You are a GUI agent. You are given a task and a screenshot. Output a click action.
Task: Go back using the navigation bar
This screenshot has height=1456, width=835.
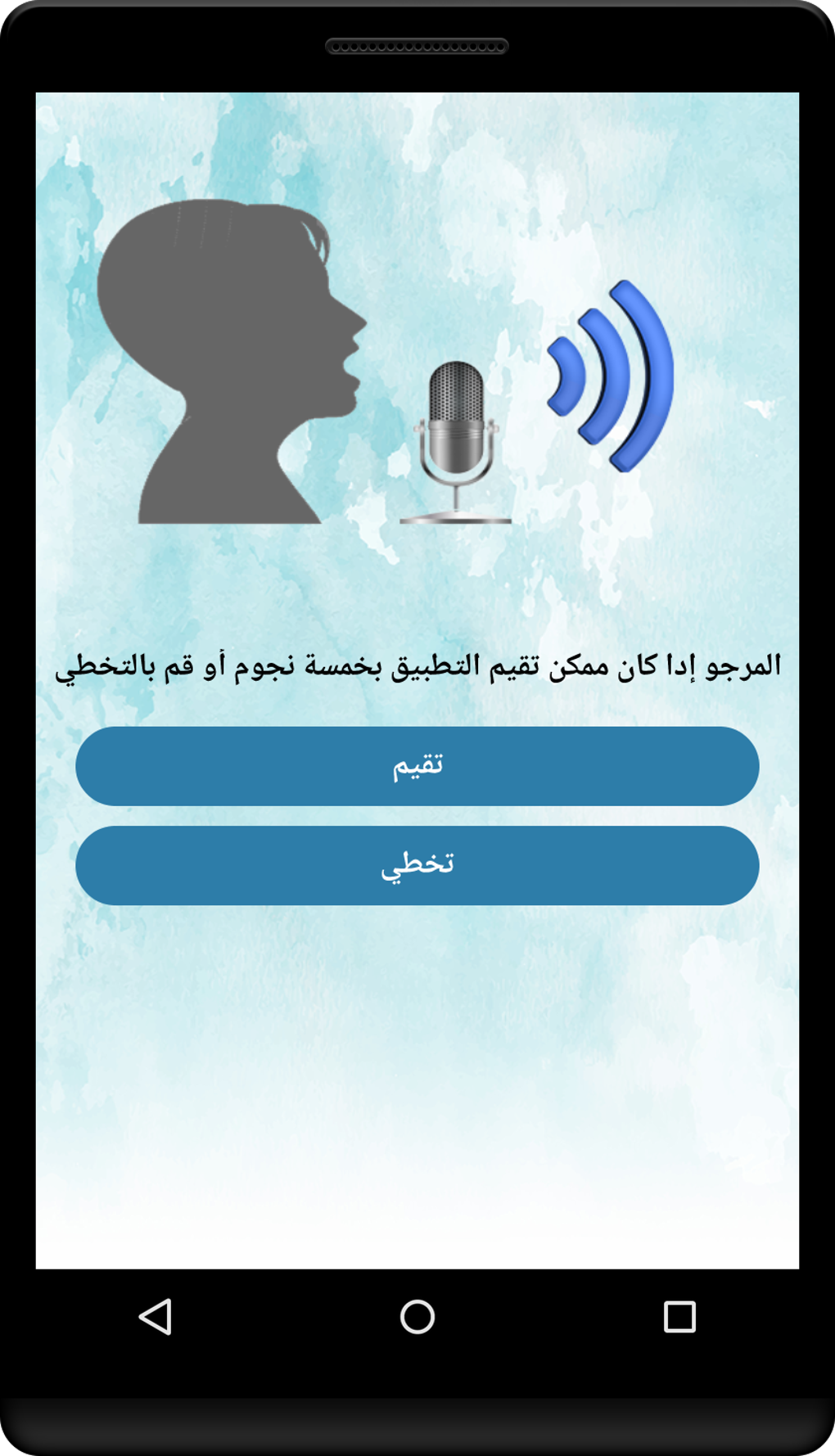point(156,1317)
